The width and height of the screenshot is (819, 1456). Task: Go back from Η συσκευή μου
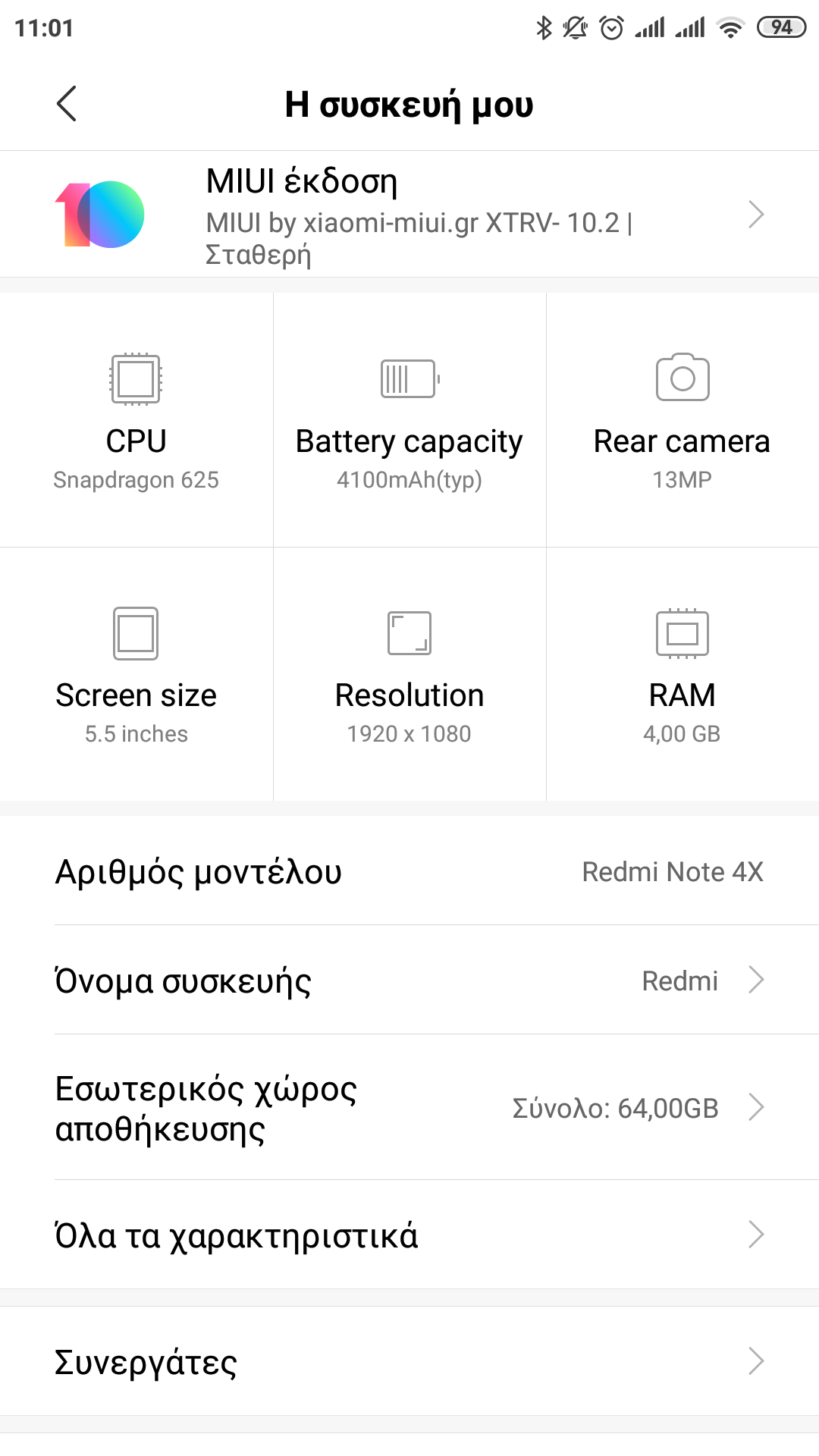(67, 104)
